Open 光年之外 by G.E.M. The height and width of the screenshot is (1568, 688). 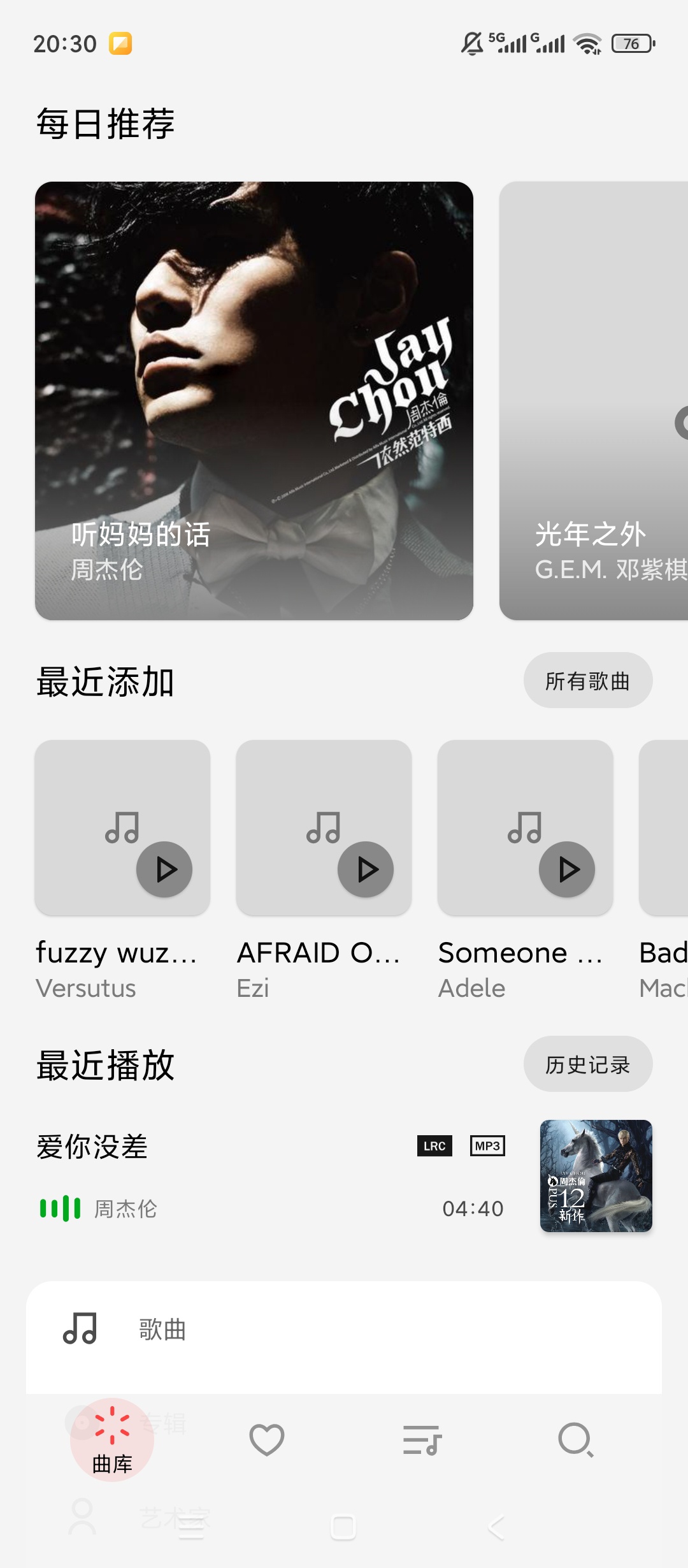point(592,400)
